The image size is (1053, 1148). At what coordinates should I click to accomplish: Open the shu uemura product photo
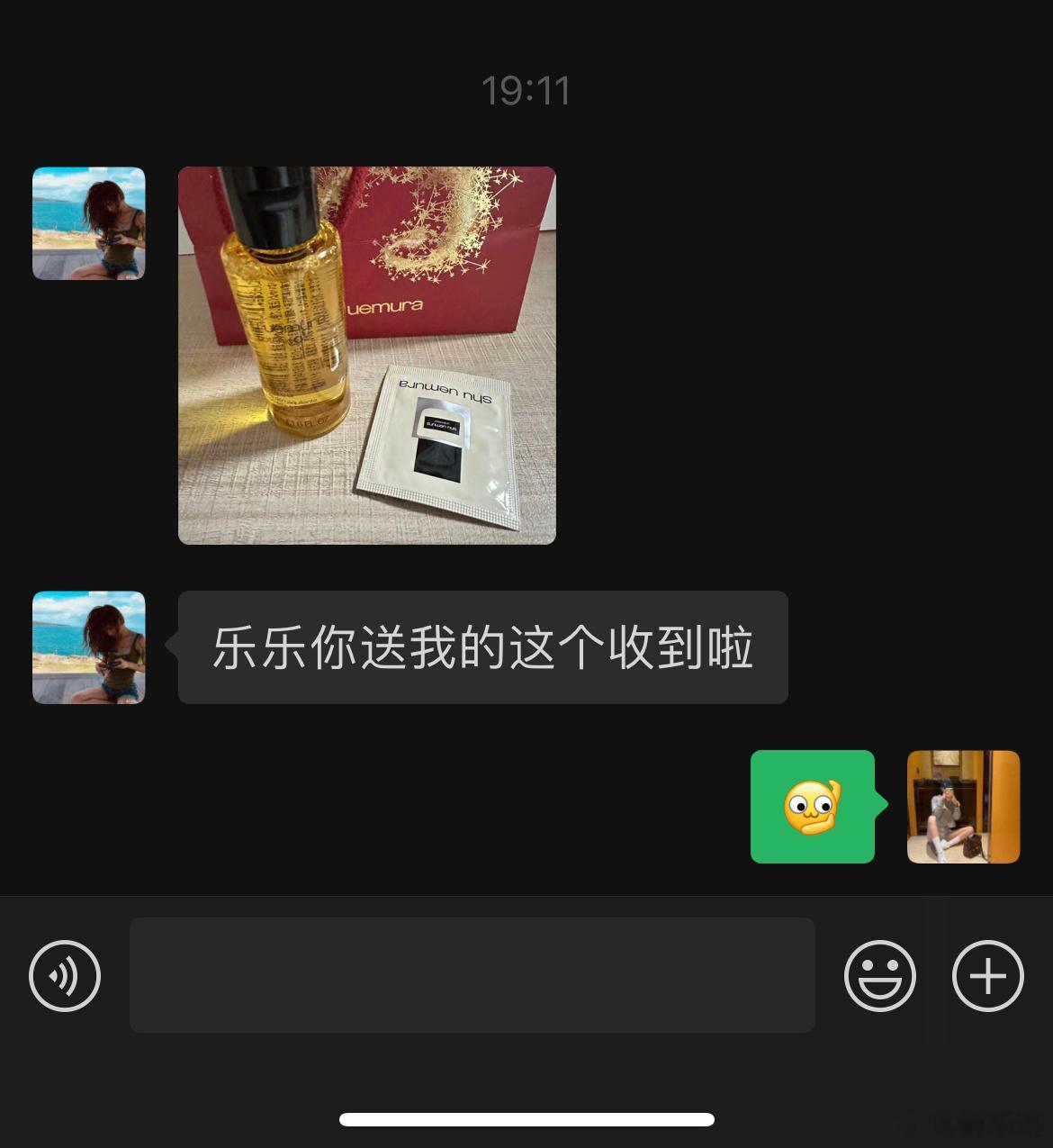366,355
